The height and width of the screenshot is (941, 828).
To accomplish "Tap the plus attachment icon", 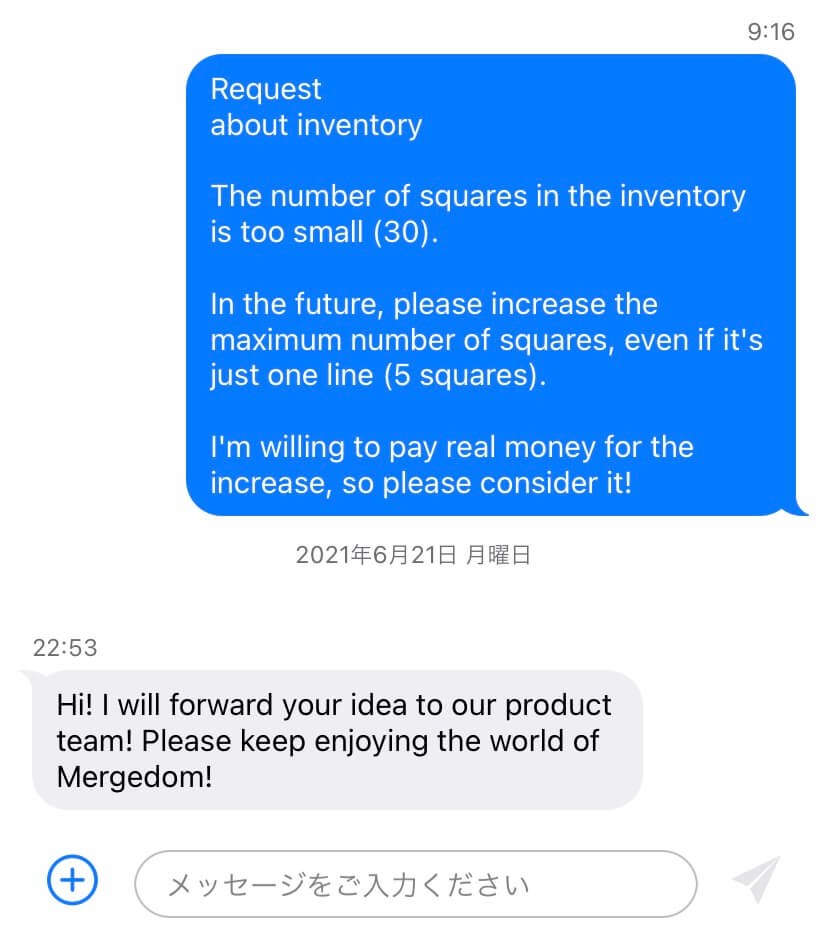I will [73, 881].
